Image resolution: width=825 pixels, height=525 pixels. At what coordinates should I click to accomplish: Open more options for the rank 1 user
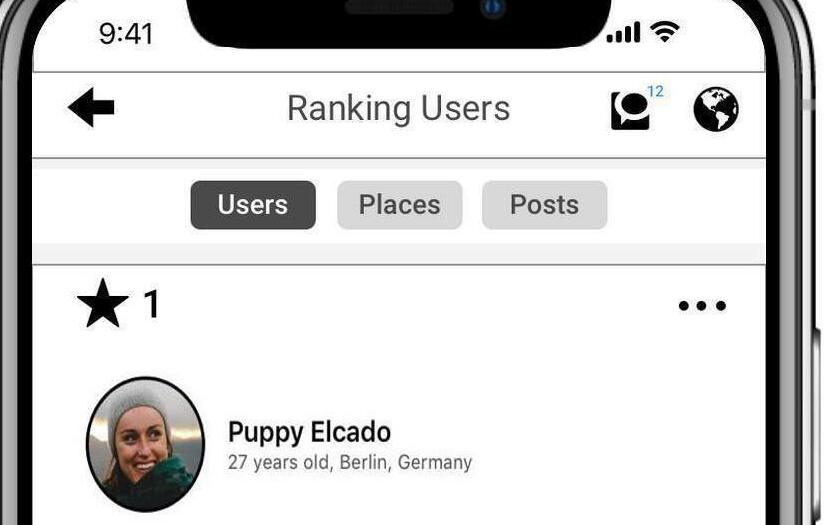click(x=702, y=306)
